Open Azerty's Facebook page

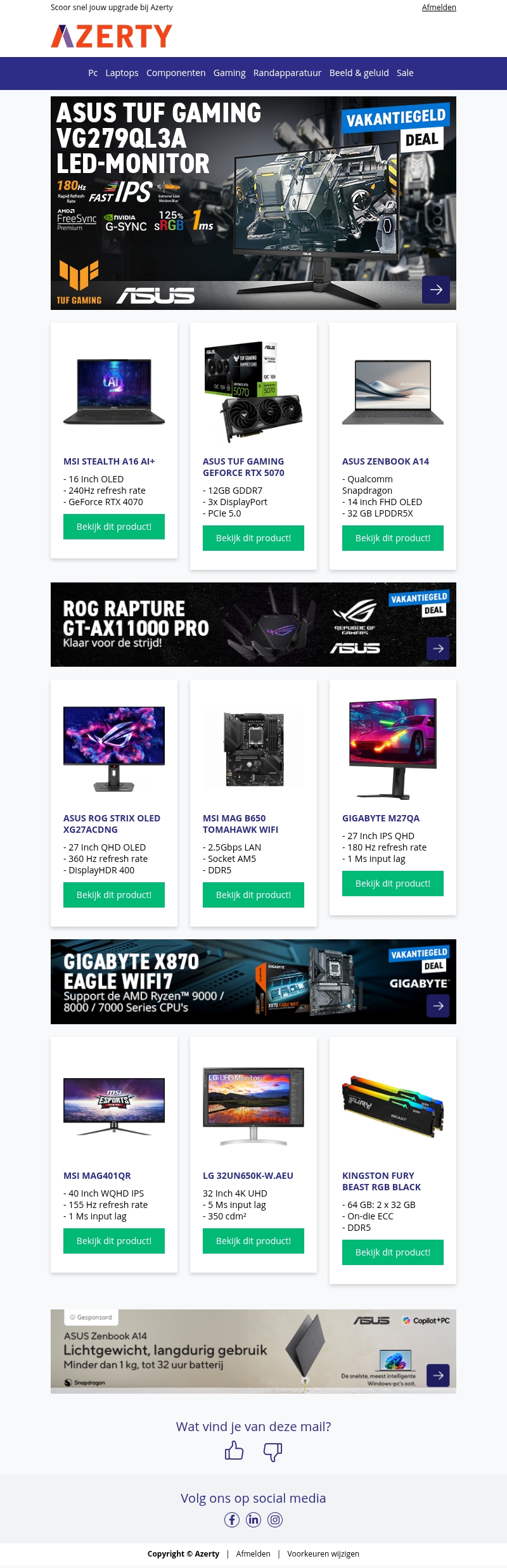click(x=232, y=1520)
